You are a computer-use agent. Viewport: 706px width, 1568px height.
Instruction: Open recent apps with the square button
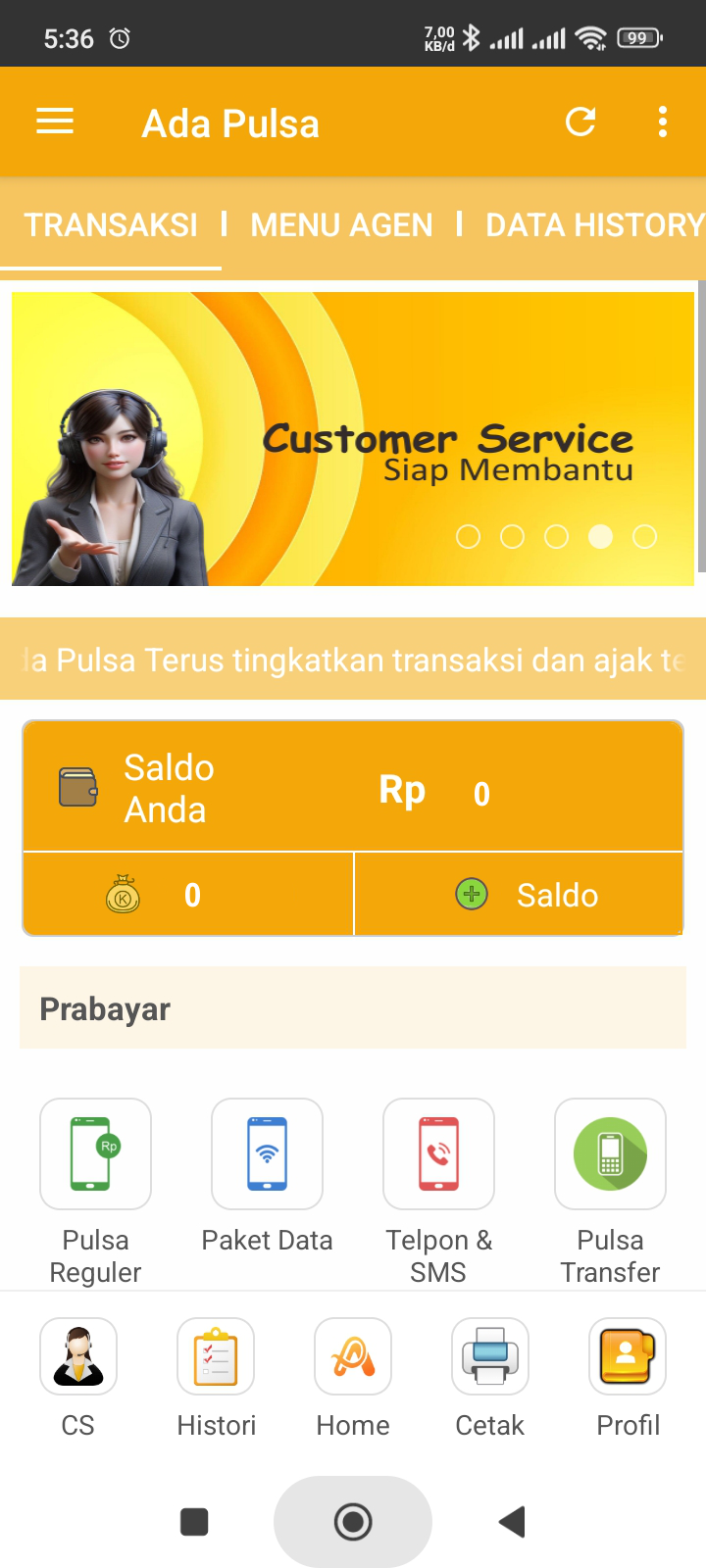(x=194, y=1522)
